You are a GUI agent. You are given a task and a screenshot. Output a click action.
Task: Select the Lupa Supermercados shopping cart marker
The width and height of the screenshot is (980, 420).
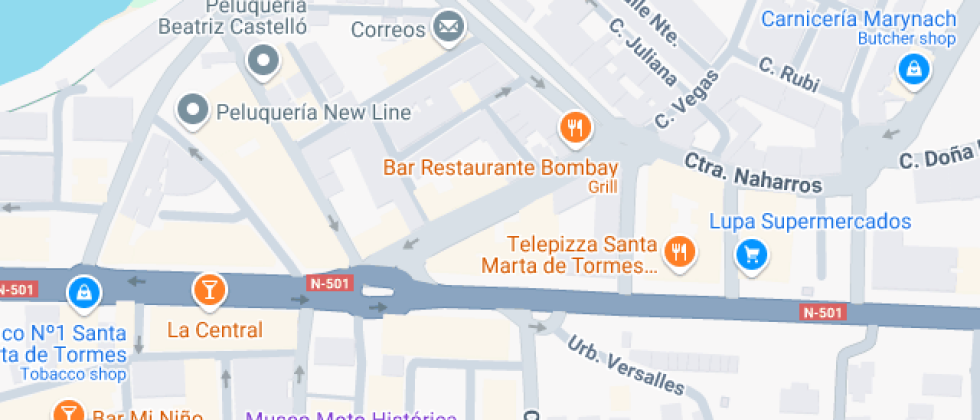coord(751,253)
